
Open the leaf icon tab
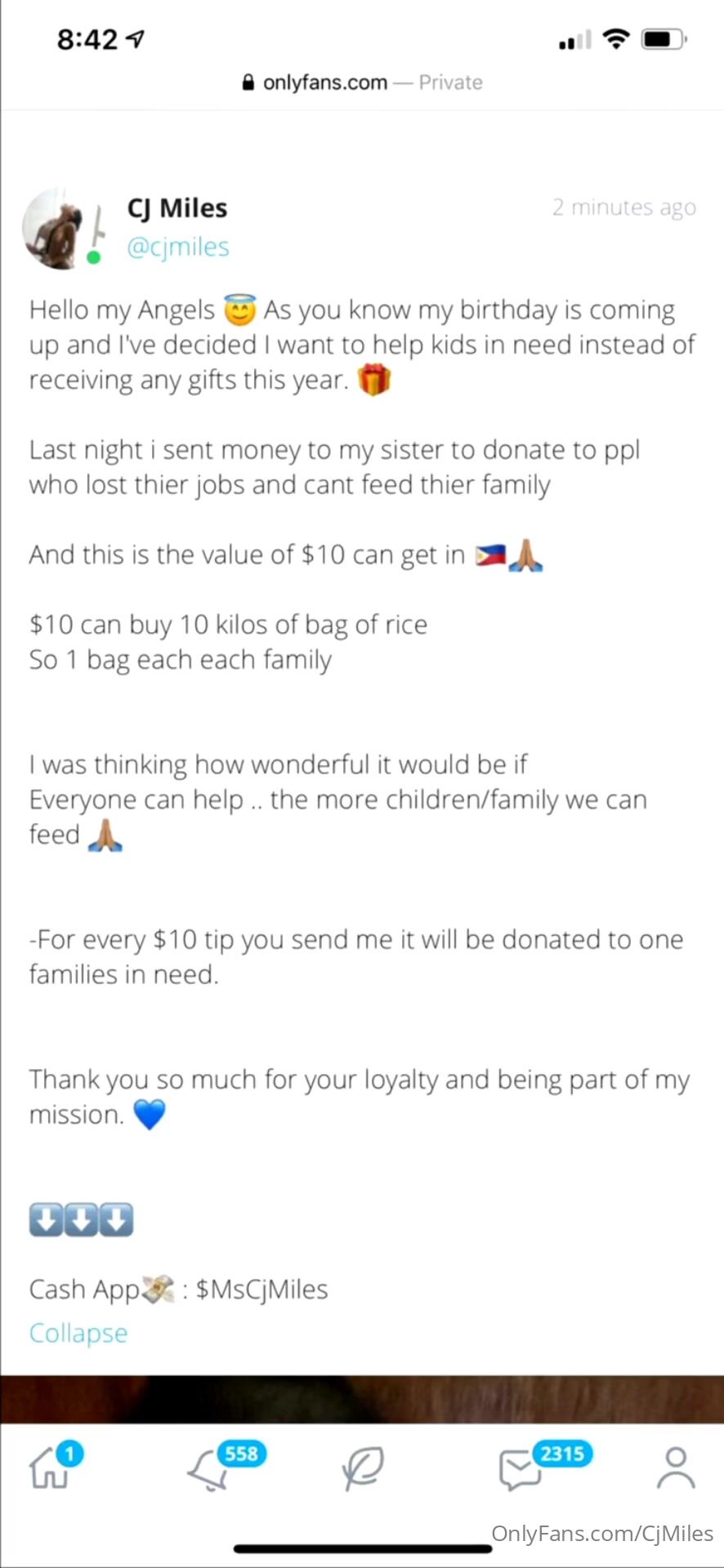click(x=362, y=1469)
